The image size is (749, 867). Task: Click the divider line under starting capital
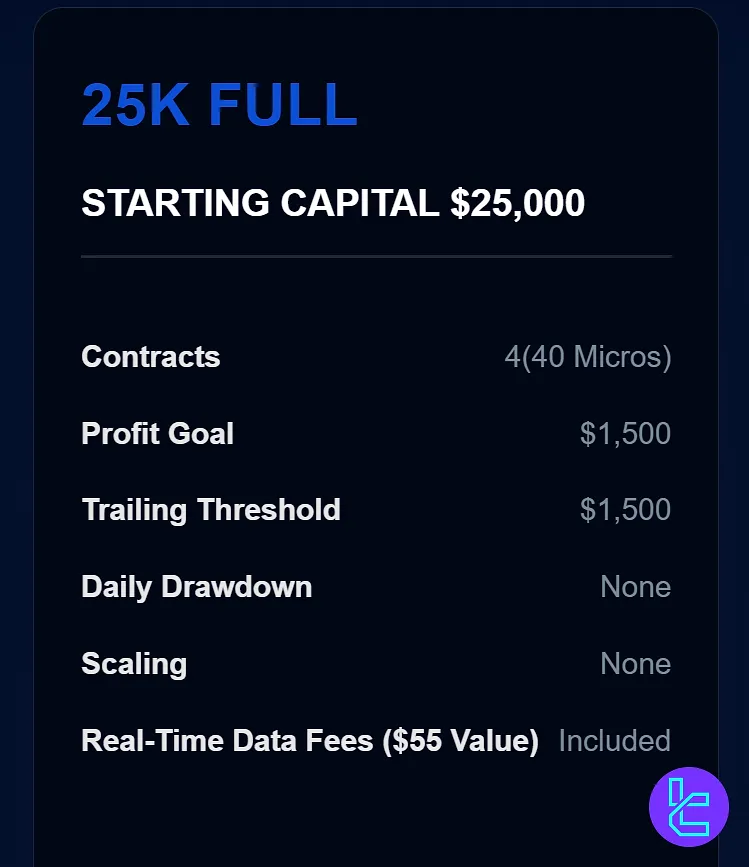376,258
